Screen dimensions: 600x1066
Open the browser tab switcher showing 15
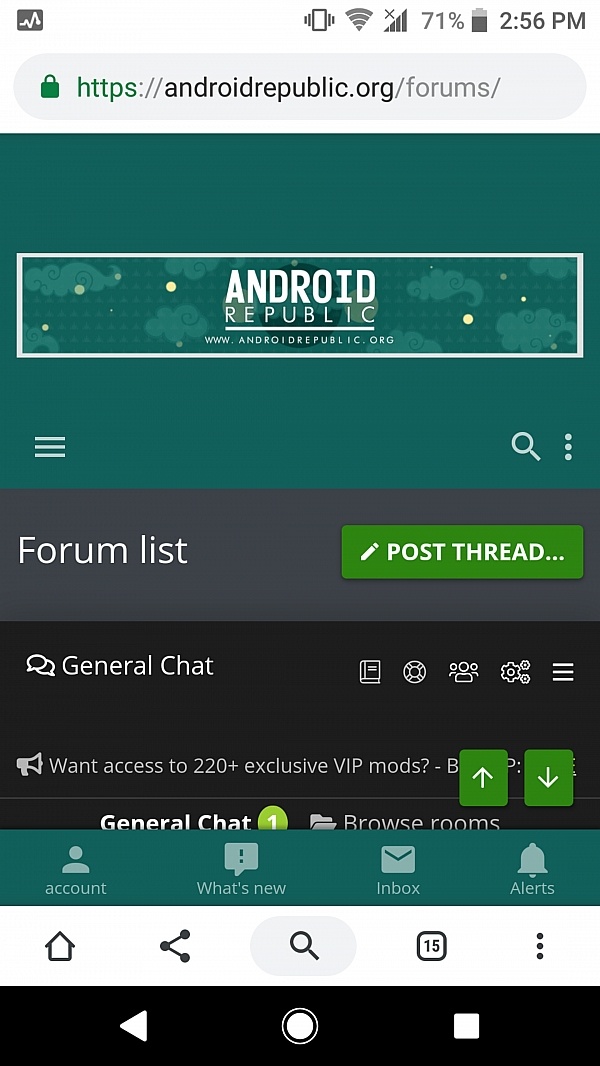click(x=431, y=946)
